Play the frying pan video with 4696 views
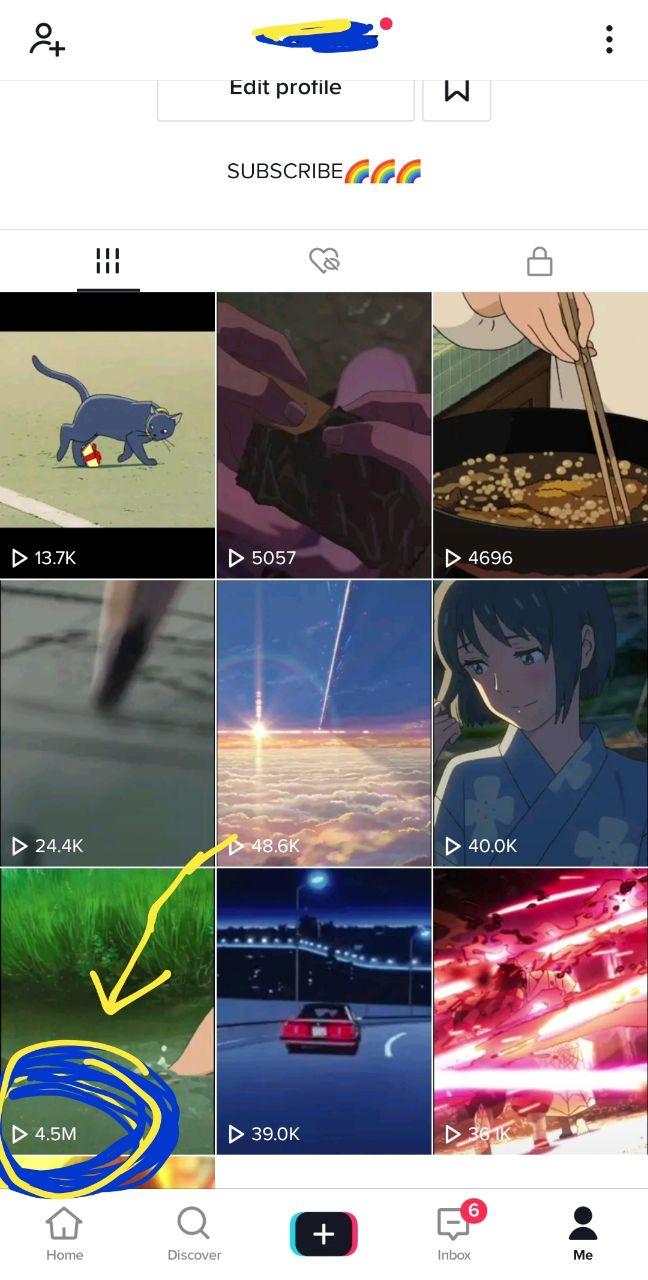This screenshot has height=1280, width=648. click(540, 435)
